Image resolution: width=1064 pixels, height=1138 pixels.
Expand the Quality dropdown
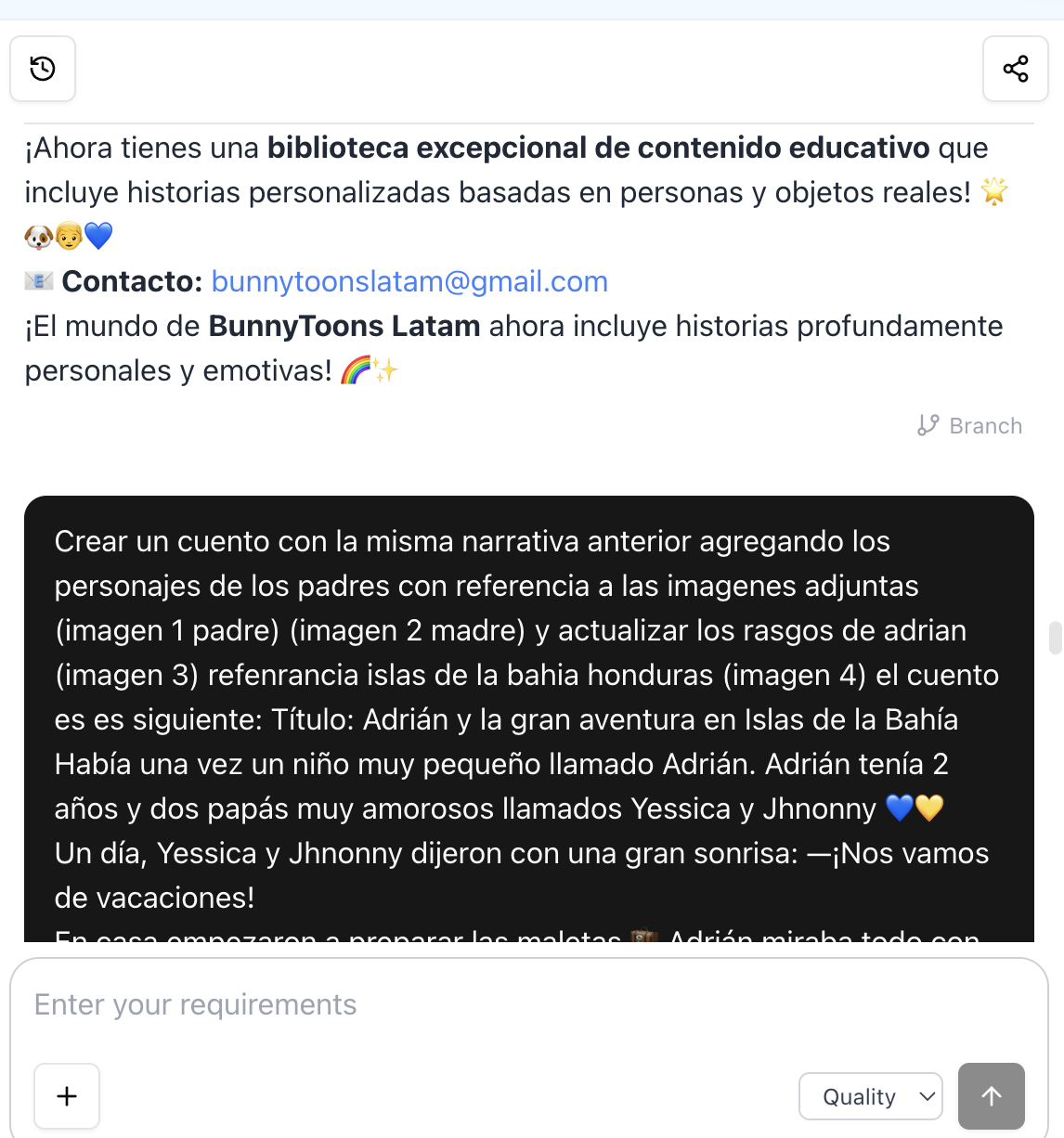pos(871,1097)
